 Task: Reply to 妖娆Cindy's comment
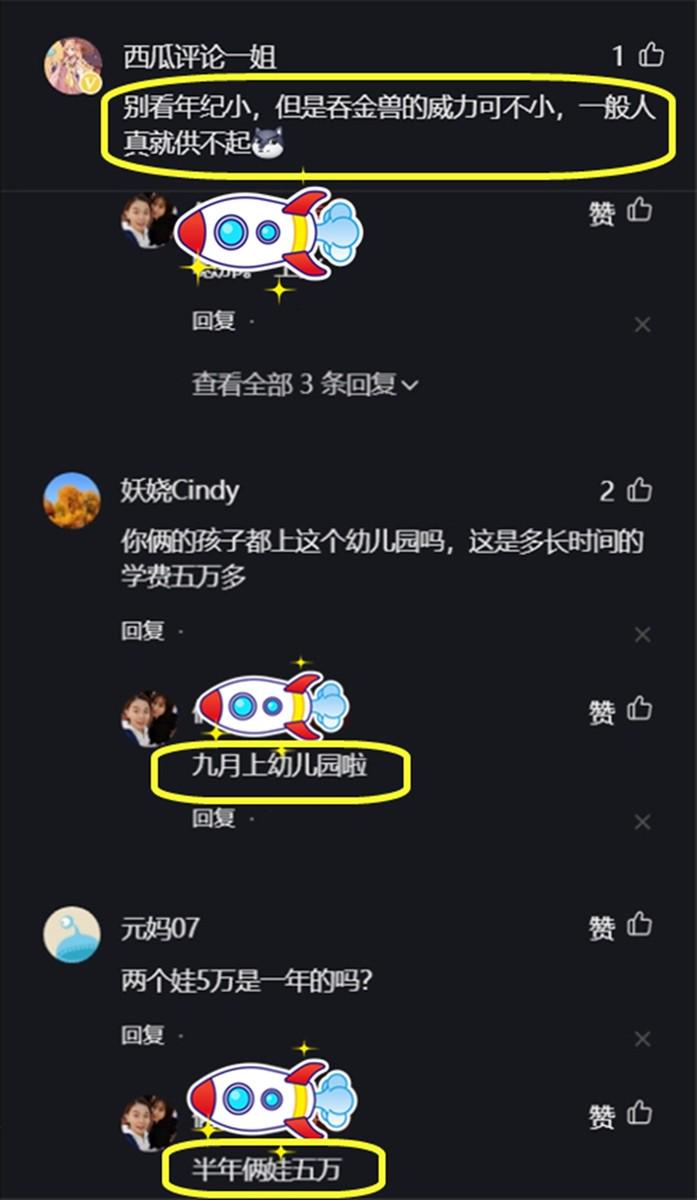[x=143, y=631]
